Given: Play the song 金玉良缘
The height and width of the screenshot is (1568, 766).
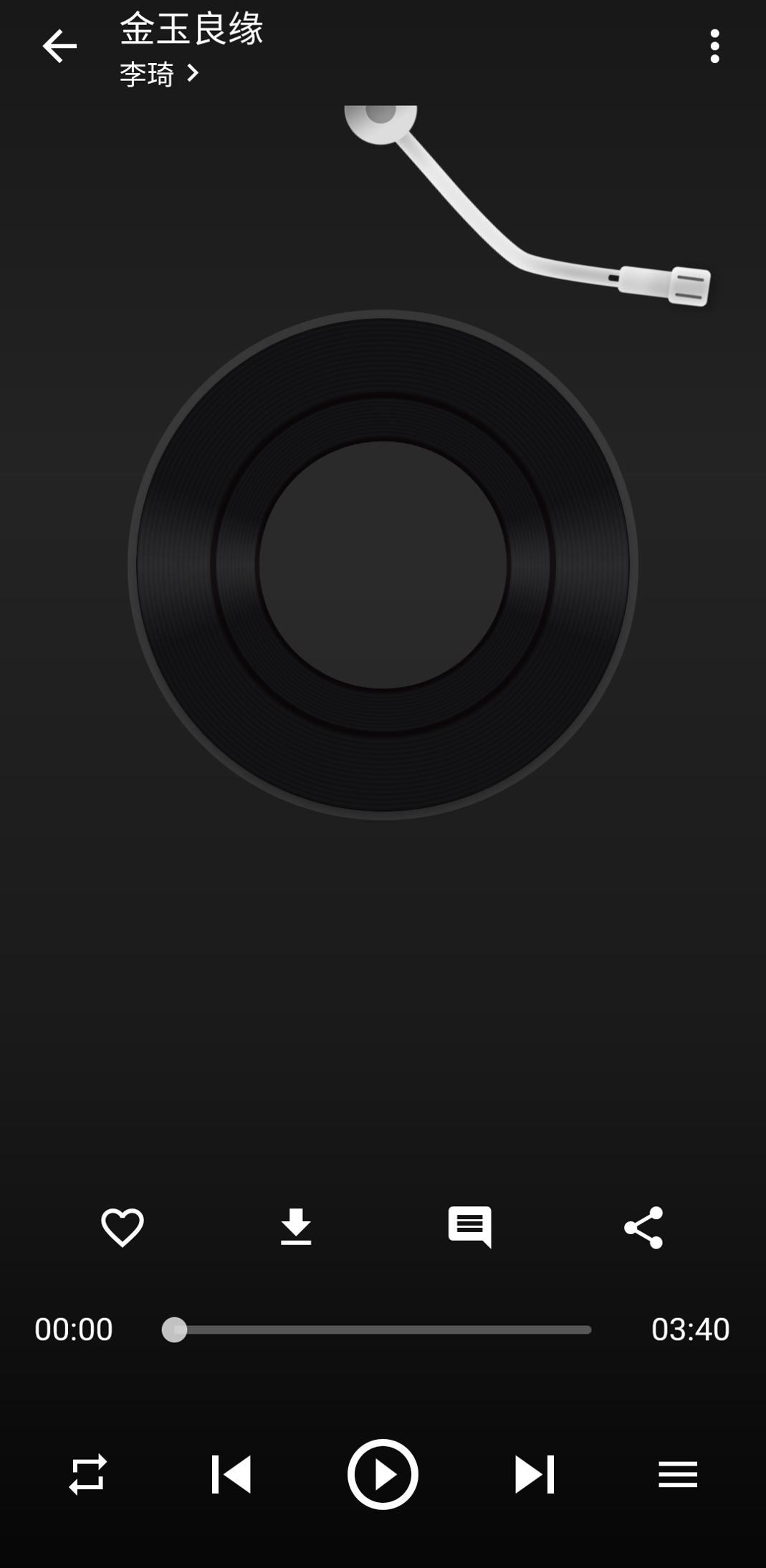Looking at the screenshot, I should pos(383,1474).
